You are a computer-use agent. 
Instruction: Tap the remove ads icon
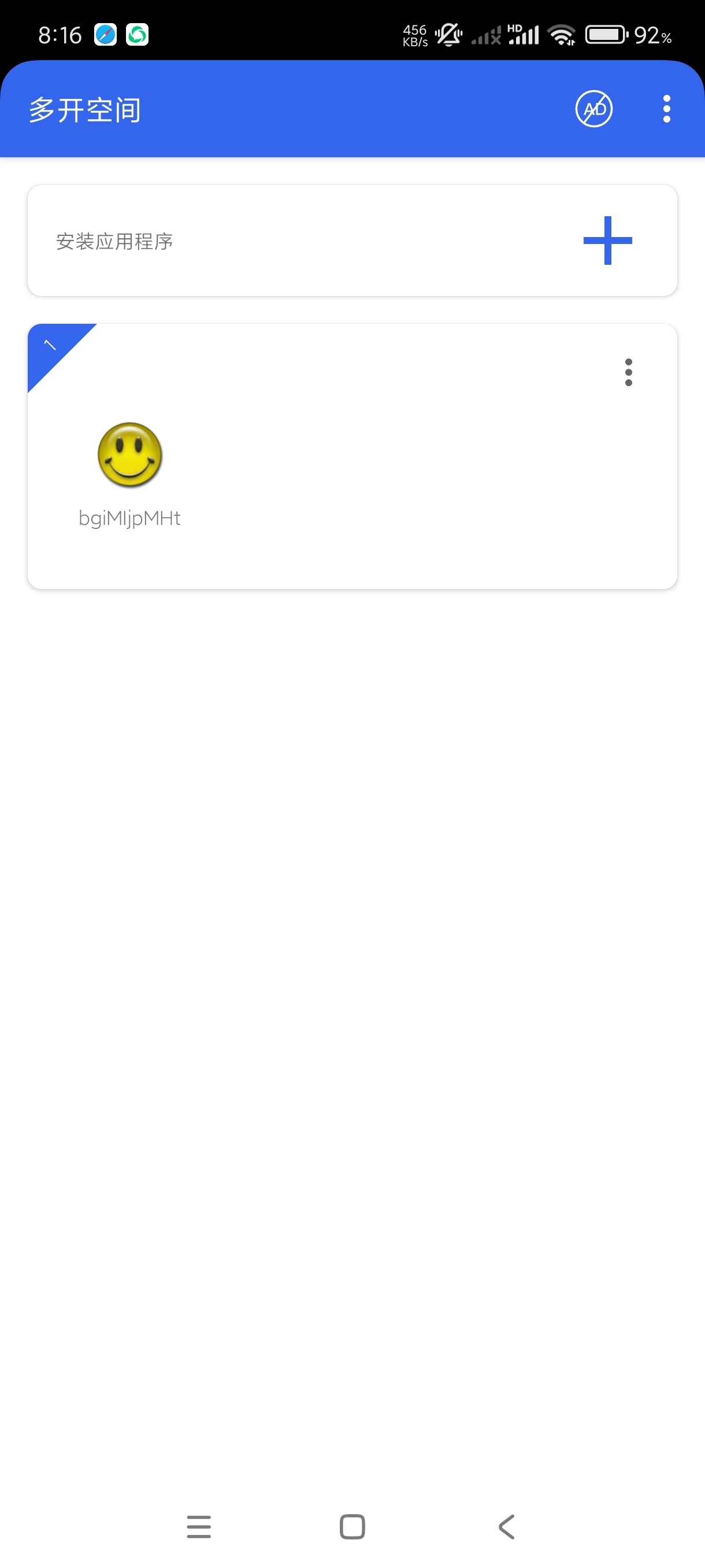[593, 109]
